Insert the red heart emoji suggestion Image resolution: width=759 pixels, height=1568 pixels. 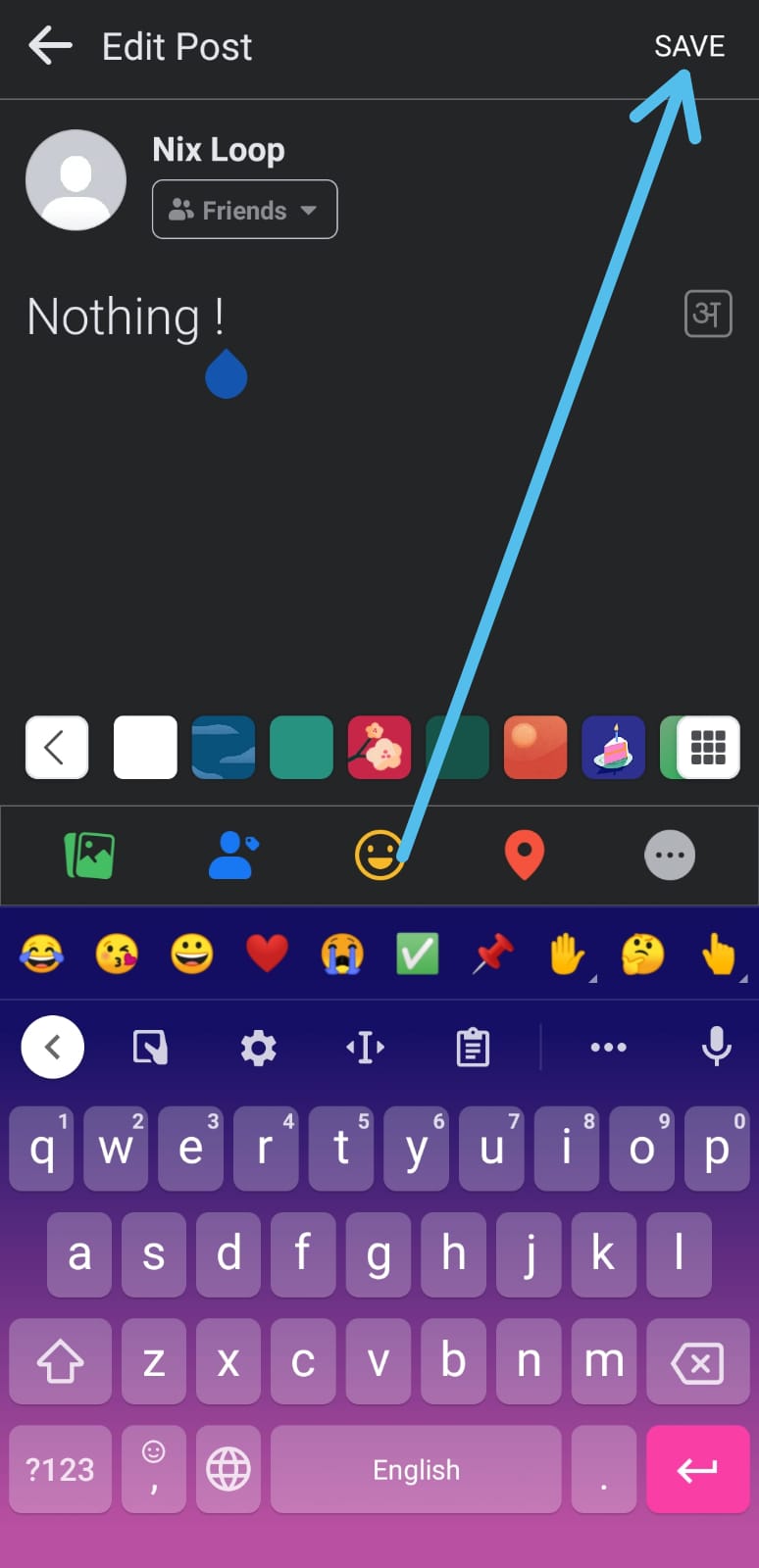[x=267, y=953]
